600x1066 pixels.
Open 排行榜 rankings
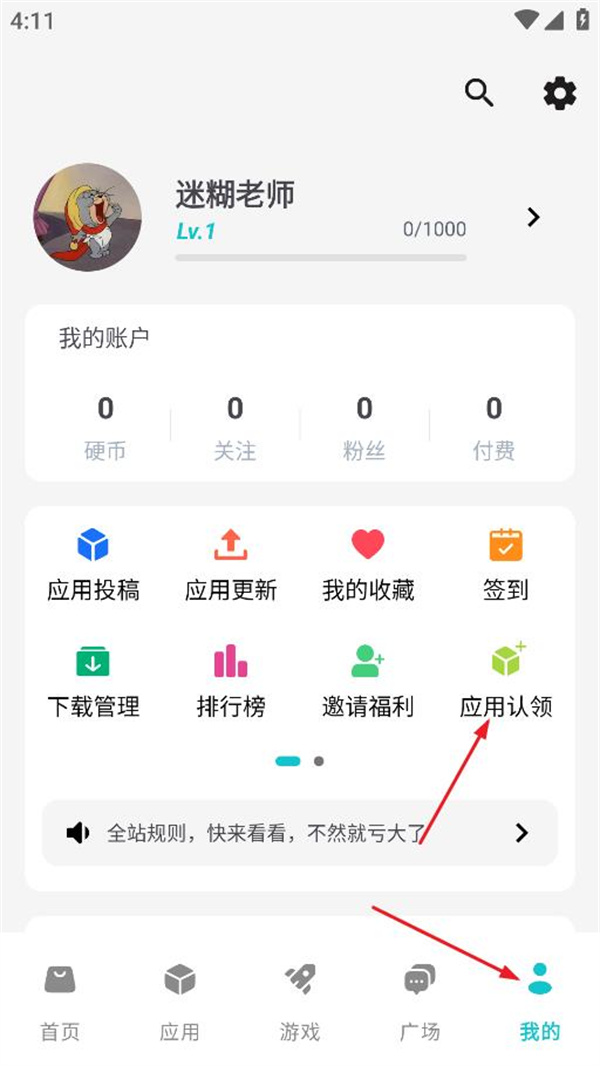click(231, 682)
